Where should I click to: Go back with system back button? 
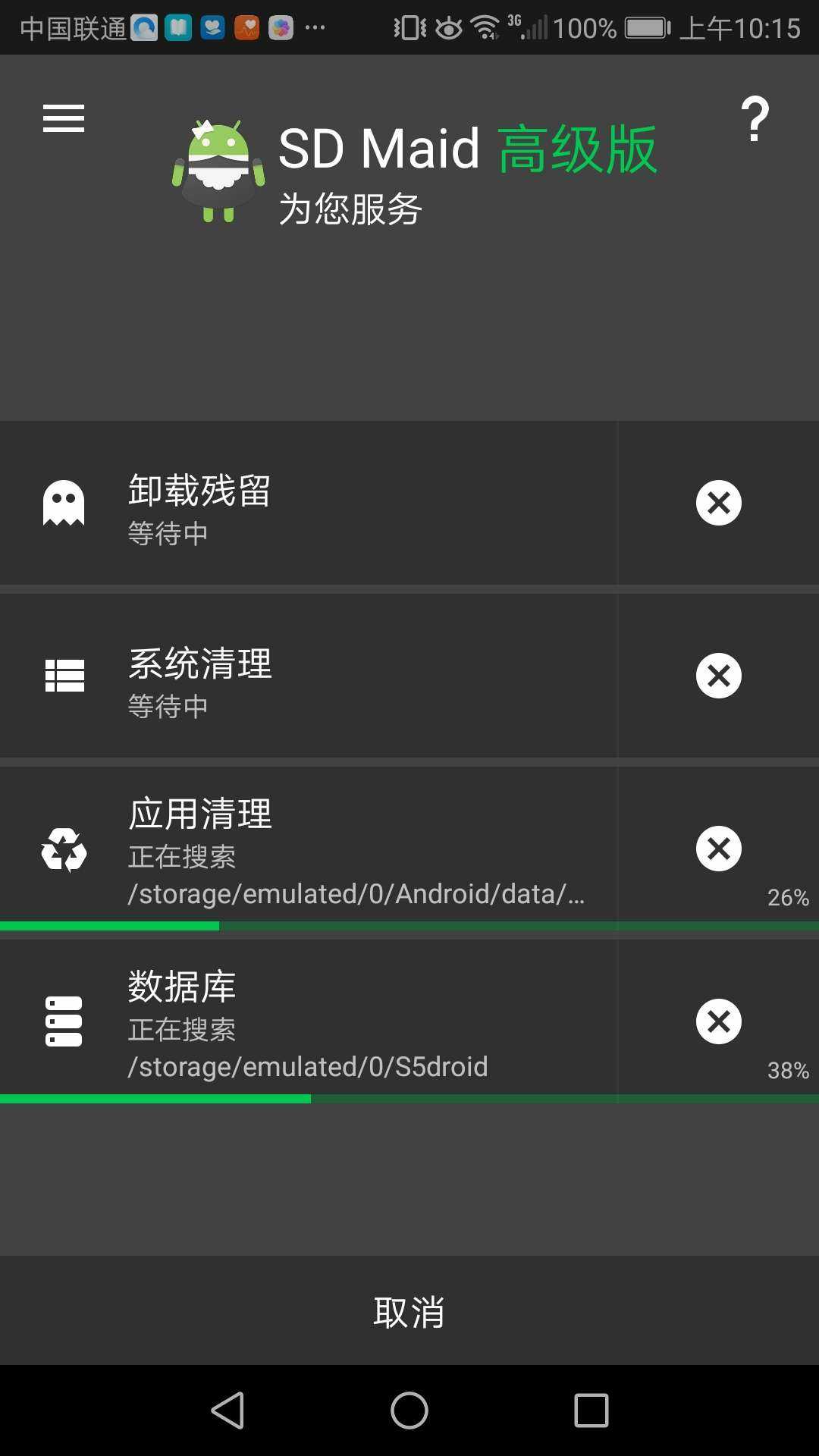click(x=227, y=1410)
